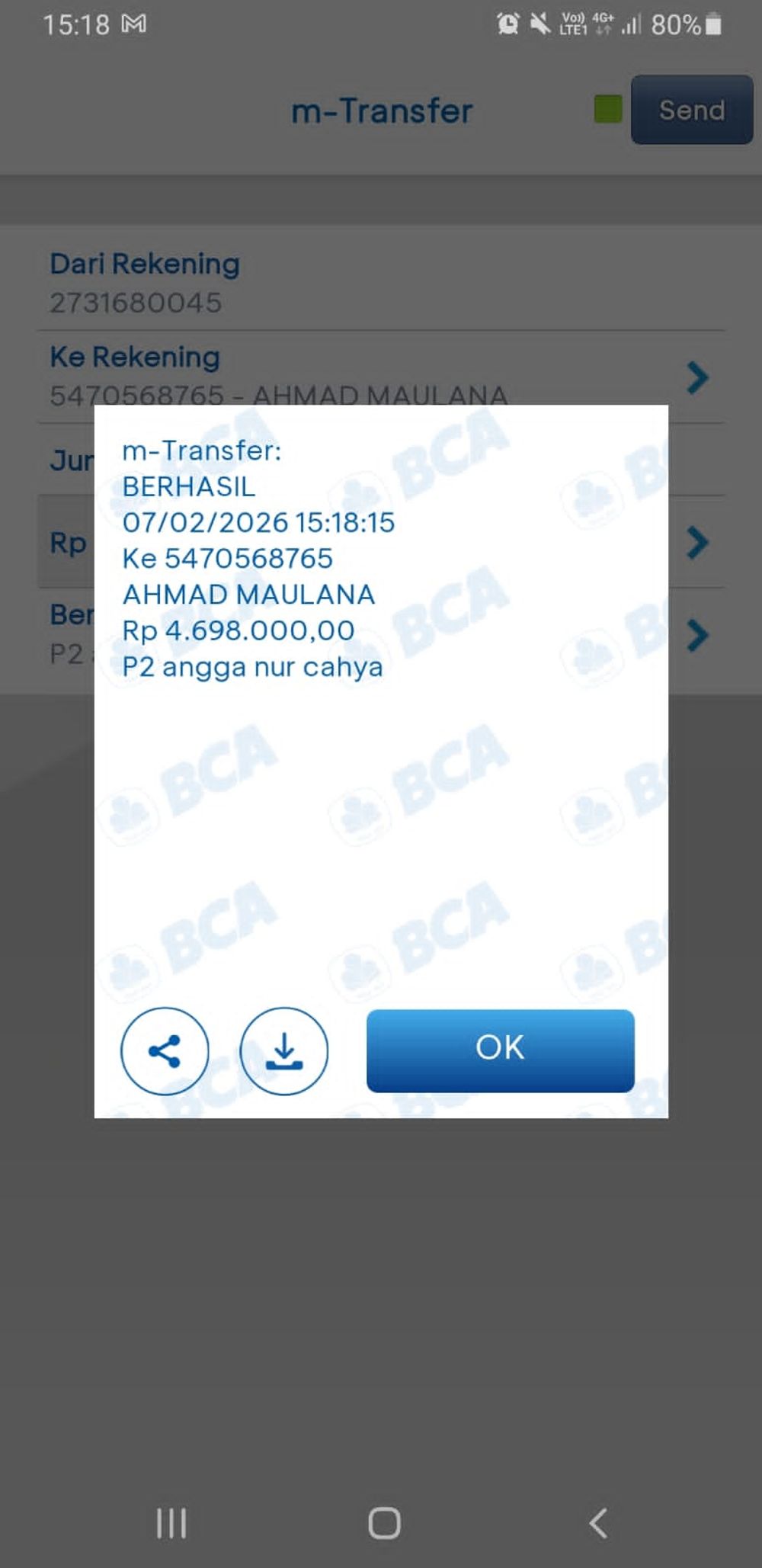Download the transfer receipt

284,1051
